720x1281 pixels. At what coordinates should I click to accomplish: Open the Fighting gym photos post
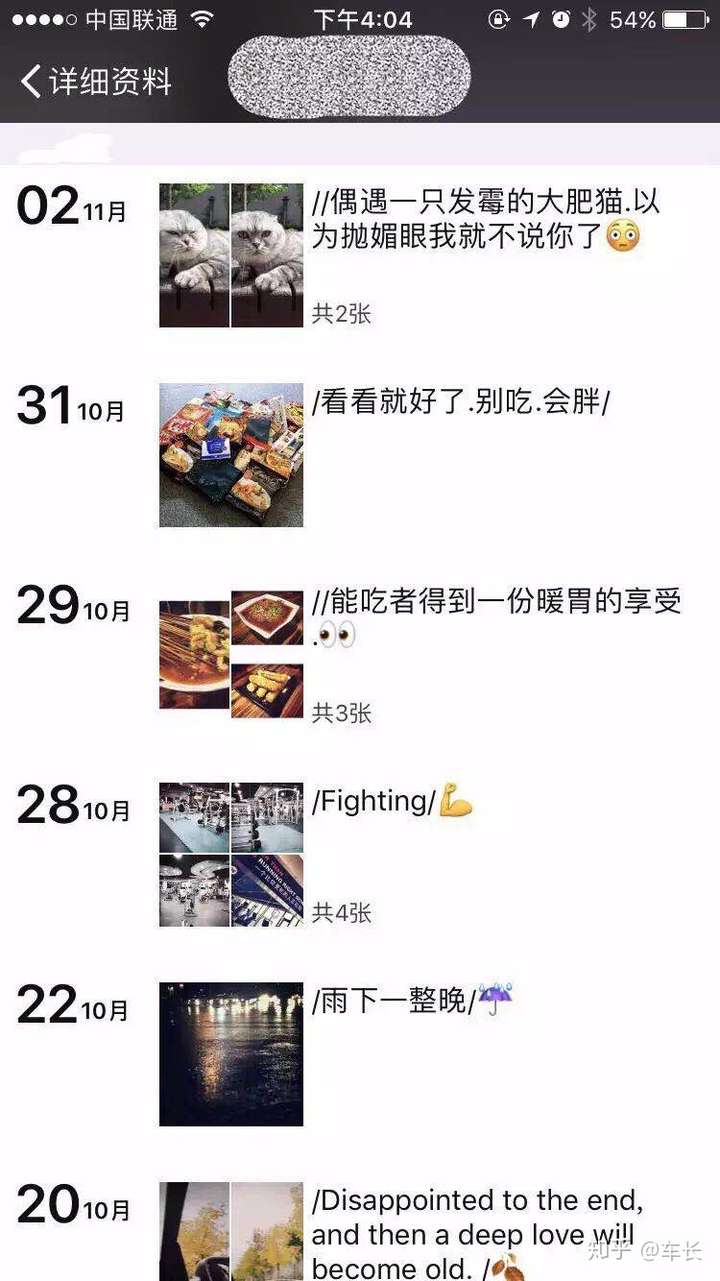coord(231,854)
